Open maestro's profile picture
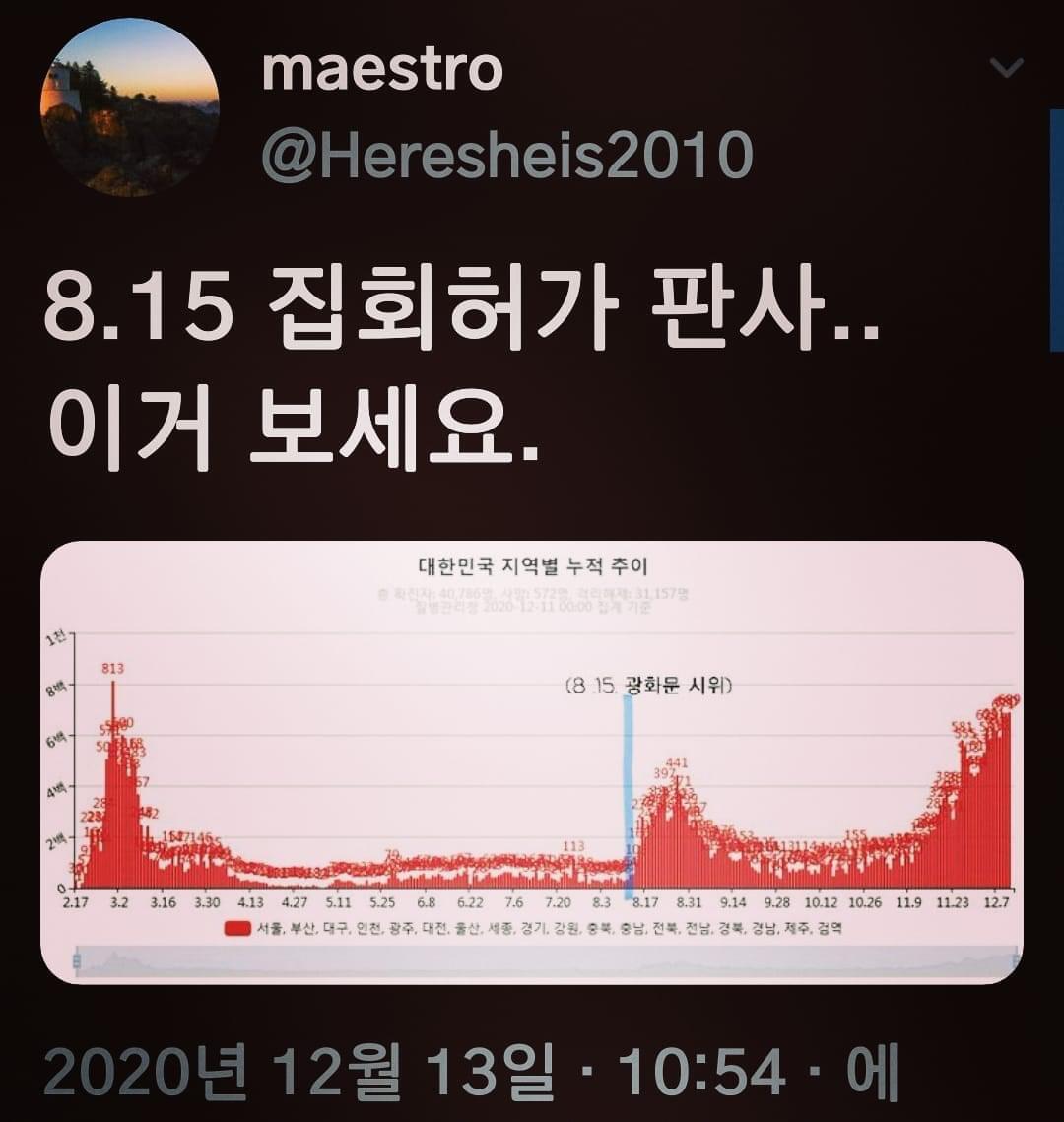The image size is (1064, 1122). (129, 107)
